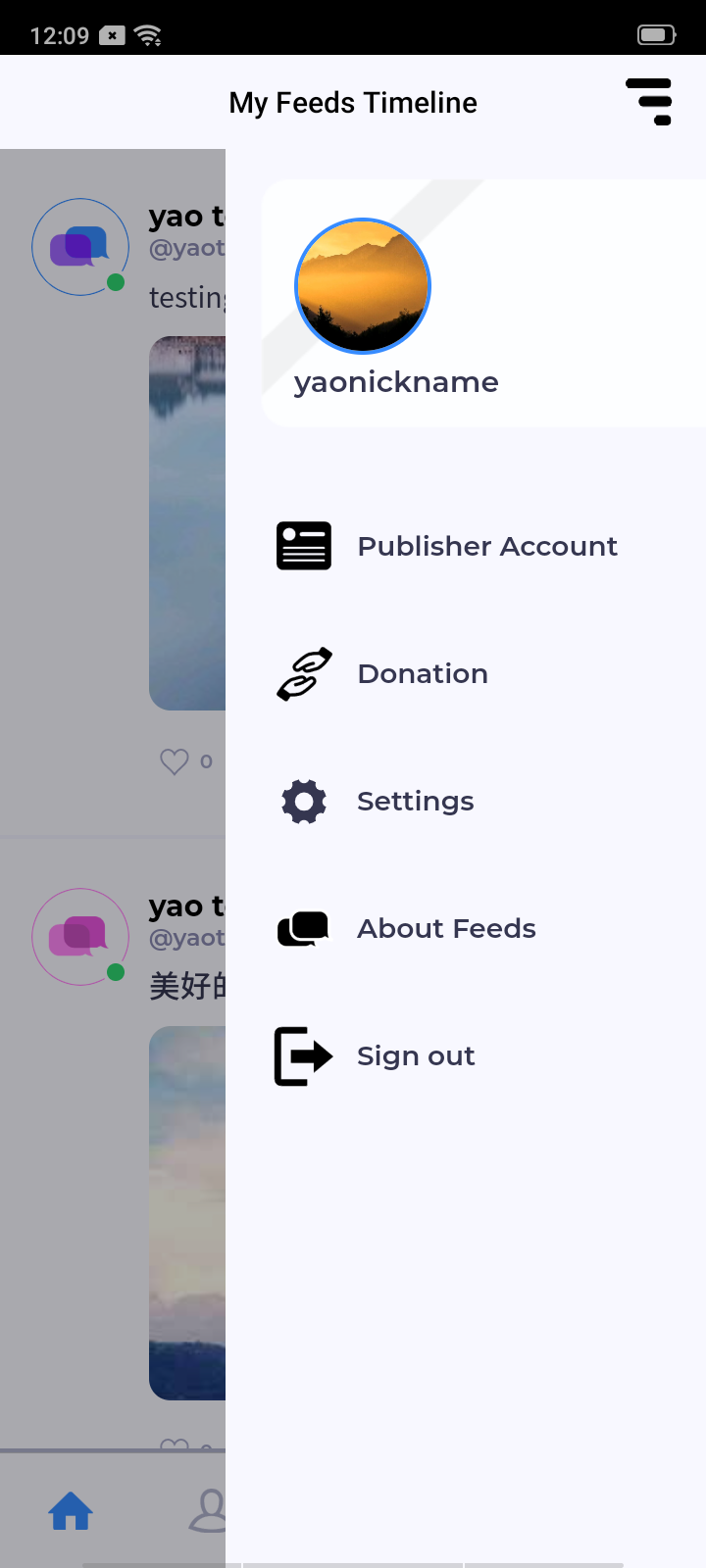Open the Donation page
This screenshot has height=1568, width=706.
[422, 674]
